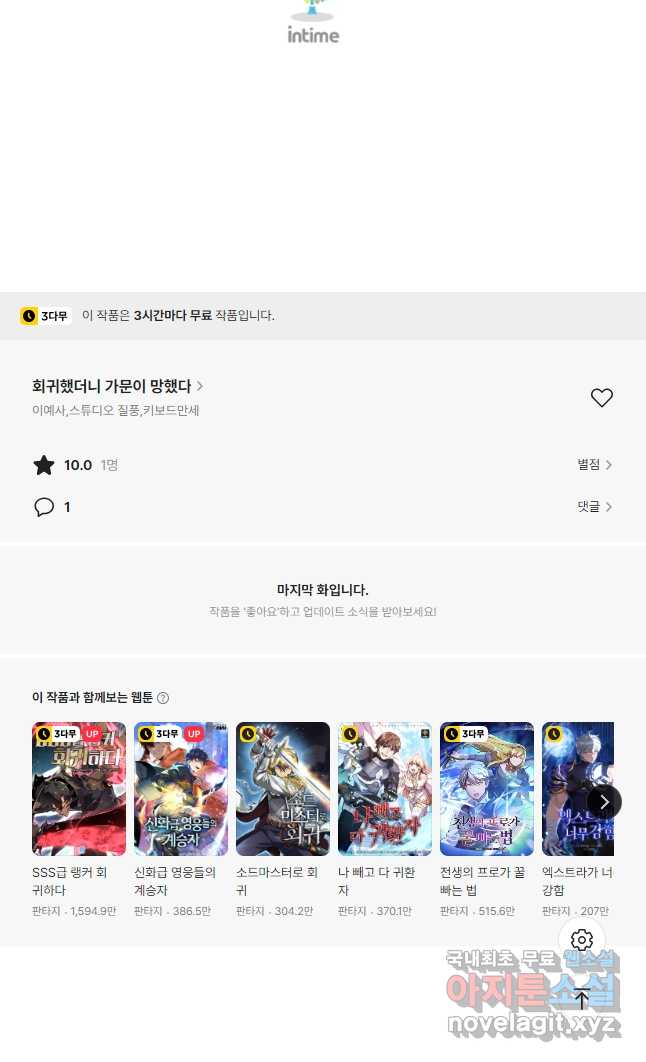Like this webtoon with the heart icon
The image size is (646, 1062).
coord(601,398)
